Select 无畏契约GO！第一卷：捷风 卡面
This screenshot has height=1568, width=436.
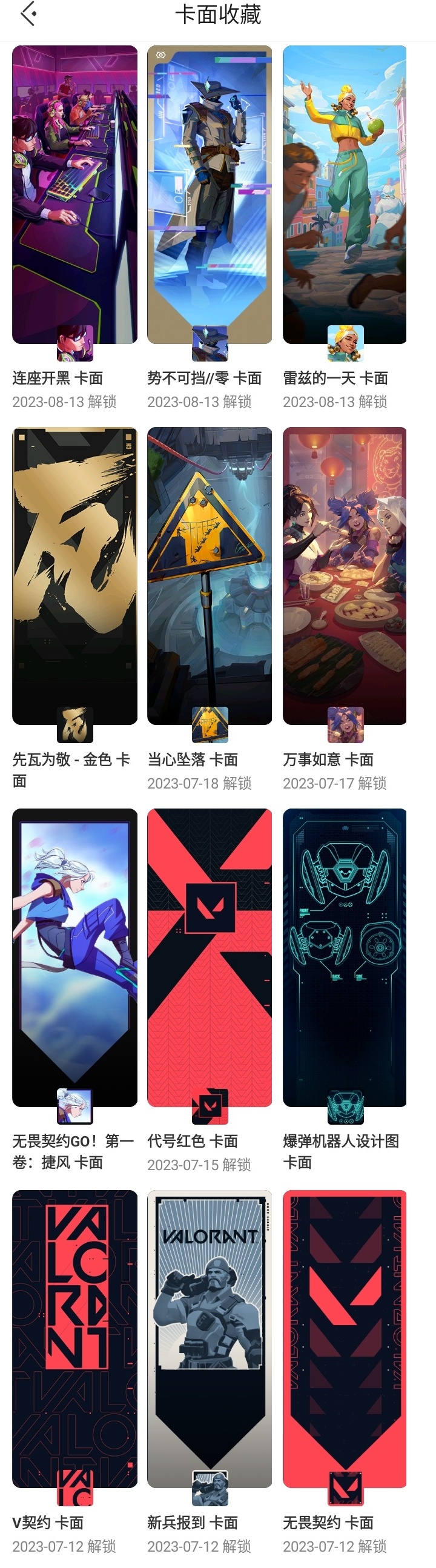click(x=74, y=957)
